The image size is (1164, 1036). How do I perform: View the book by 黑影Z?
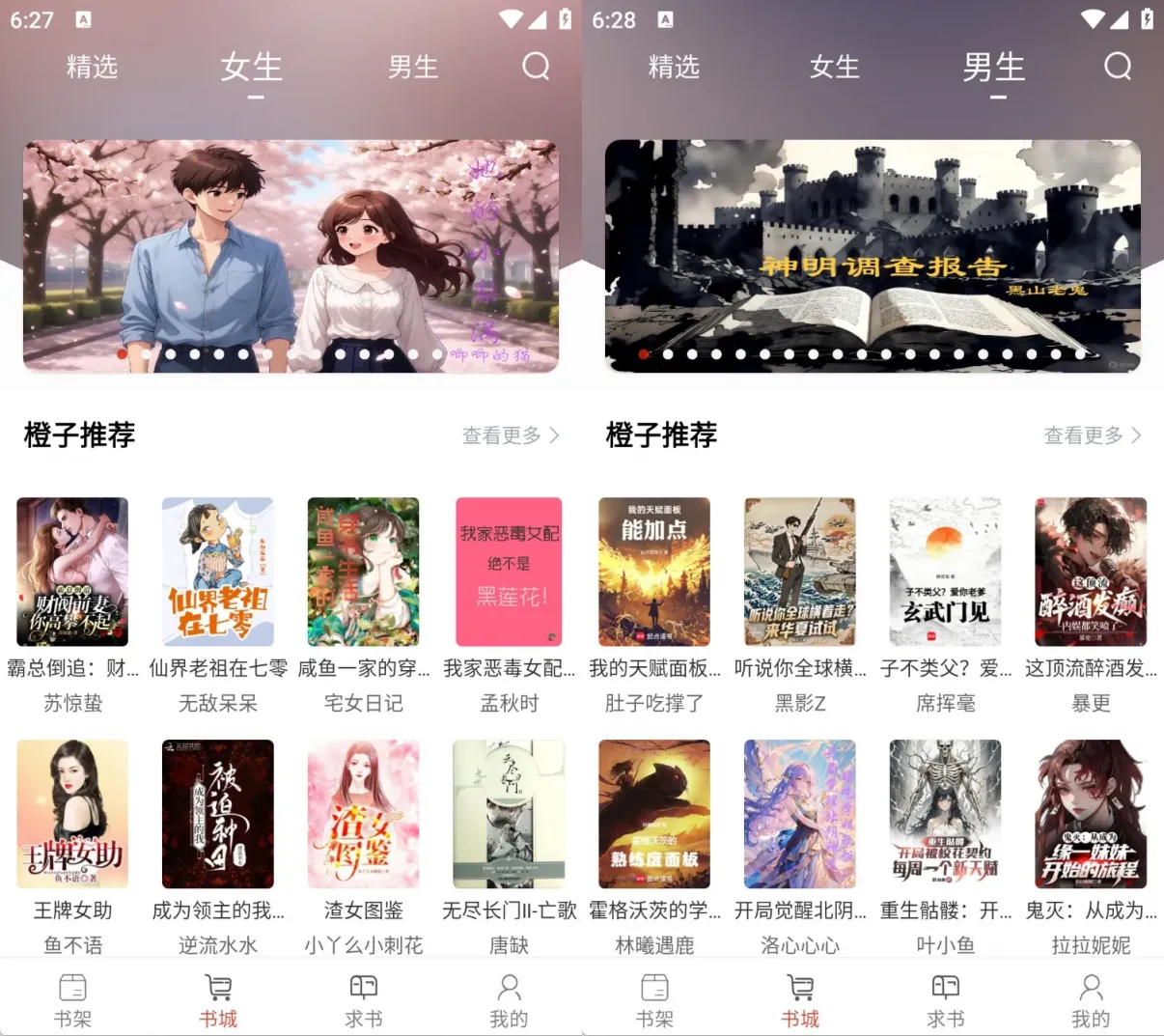click(800, 572)
